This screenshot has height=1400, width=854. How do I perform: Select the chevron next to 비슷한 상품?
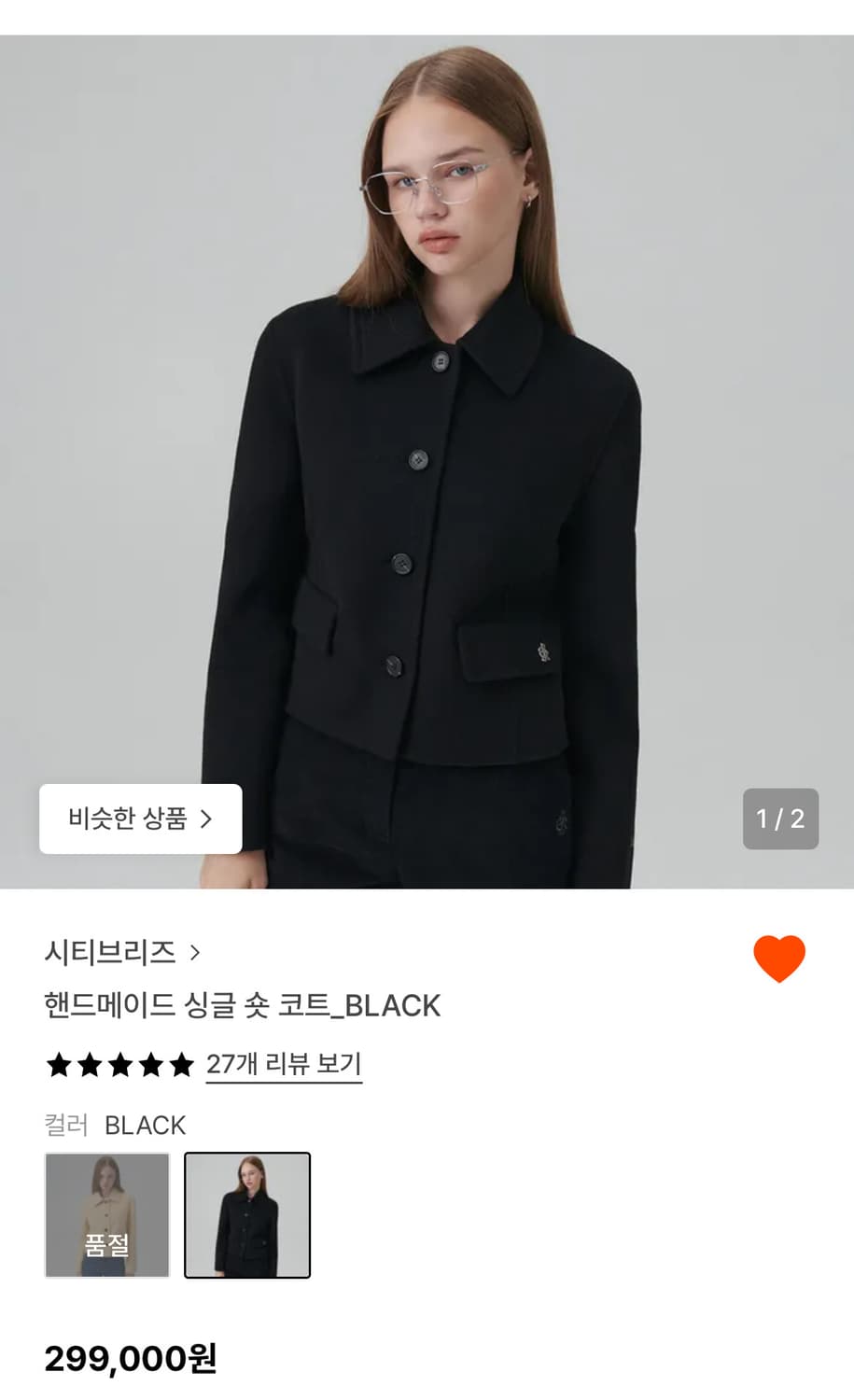(207, 819)
